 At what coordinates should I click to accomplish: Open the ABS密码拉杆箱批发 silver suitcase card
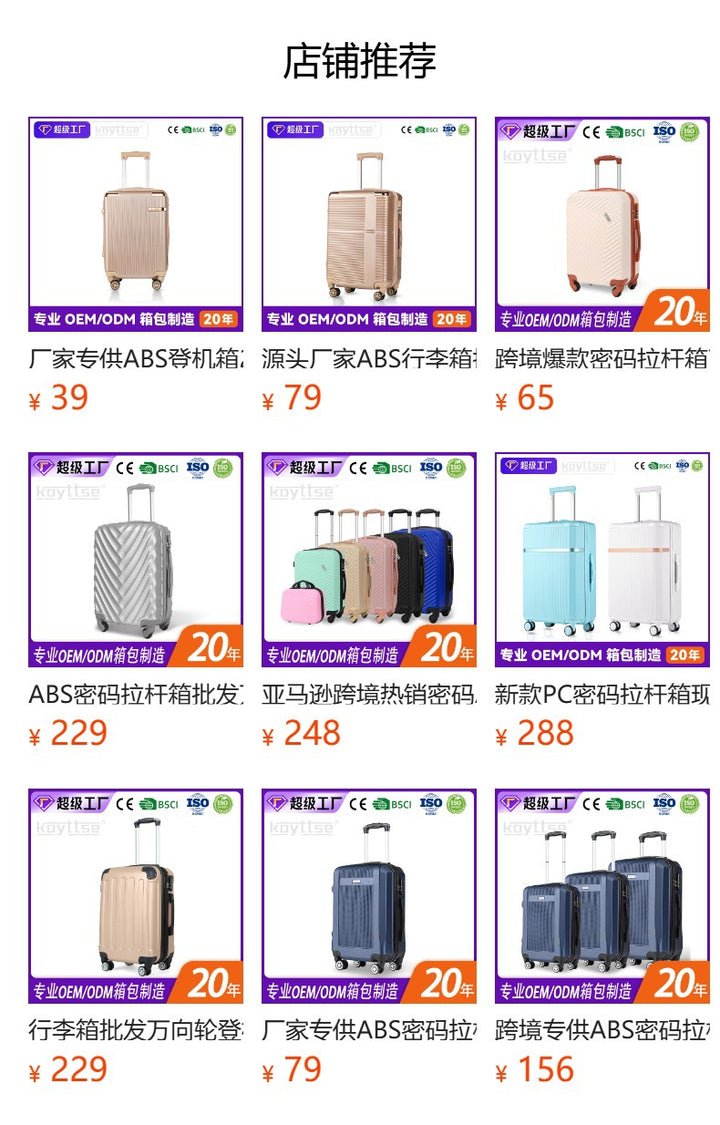135,560
